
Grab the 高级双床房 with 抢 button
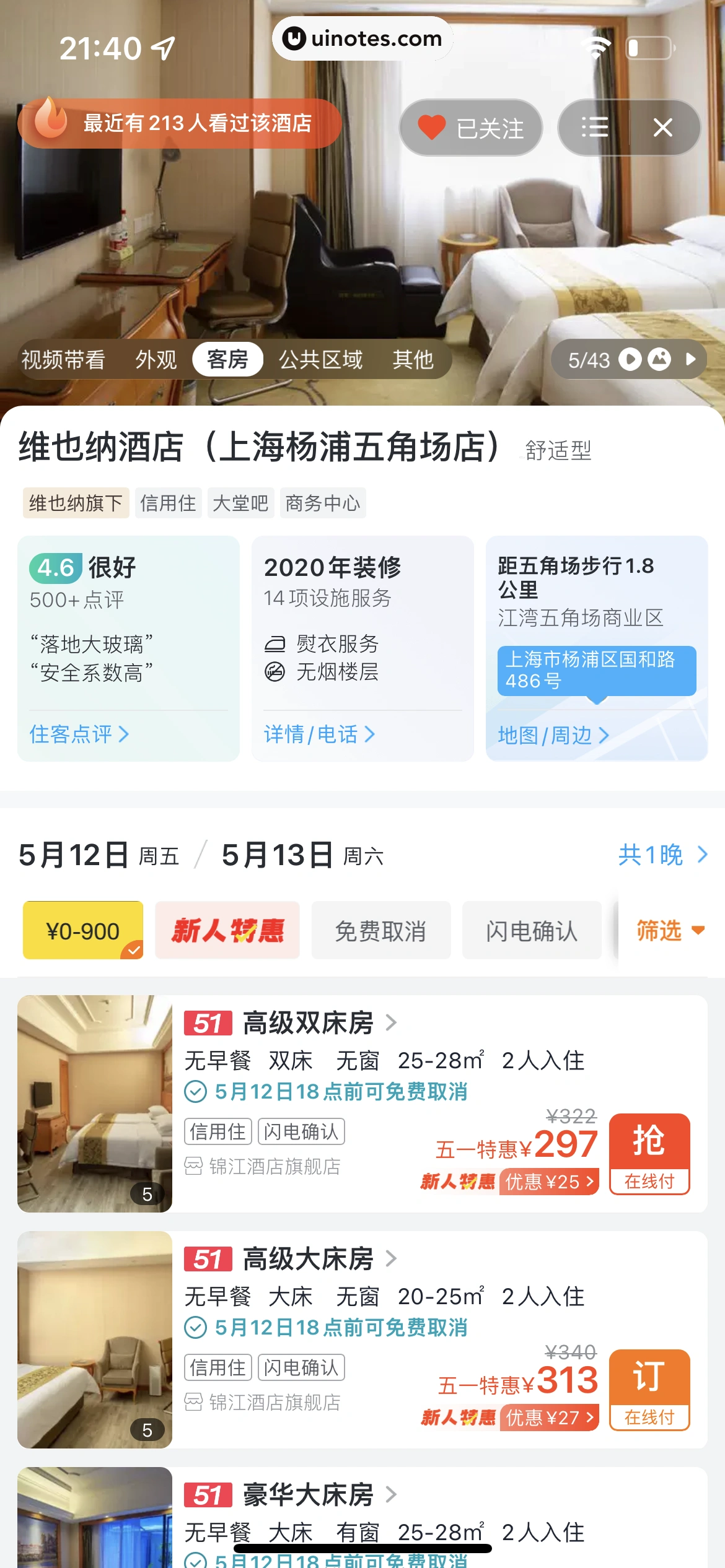649,1154
